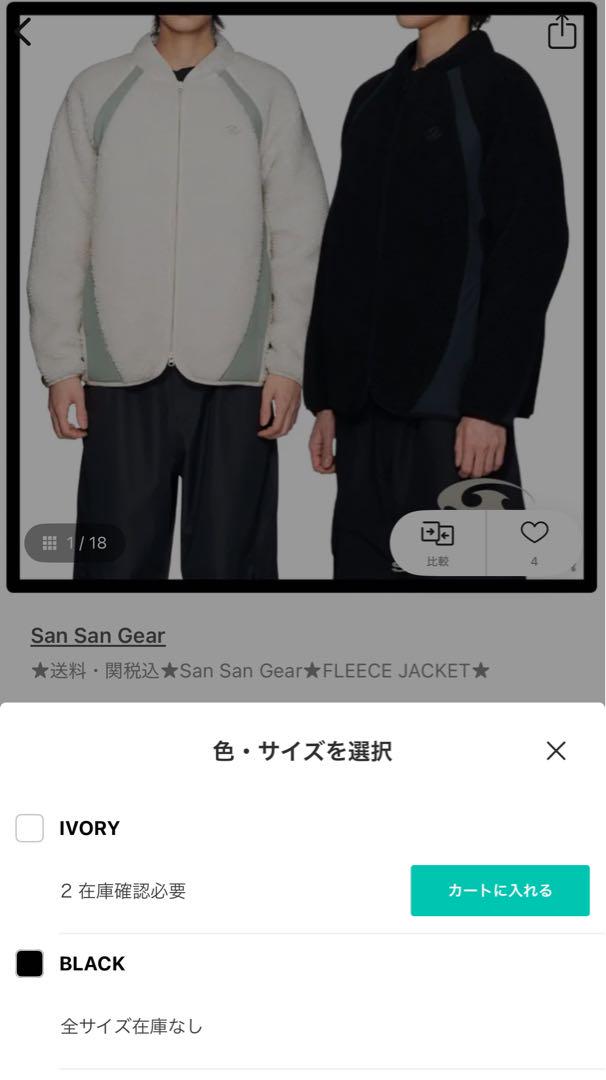Open the 1/18 image gallery grid

[74, 543]
